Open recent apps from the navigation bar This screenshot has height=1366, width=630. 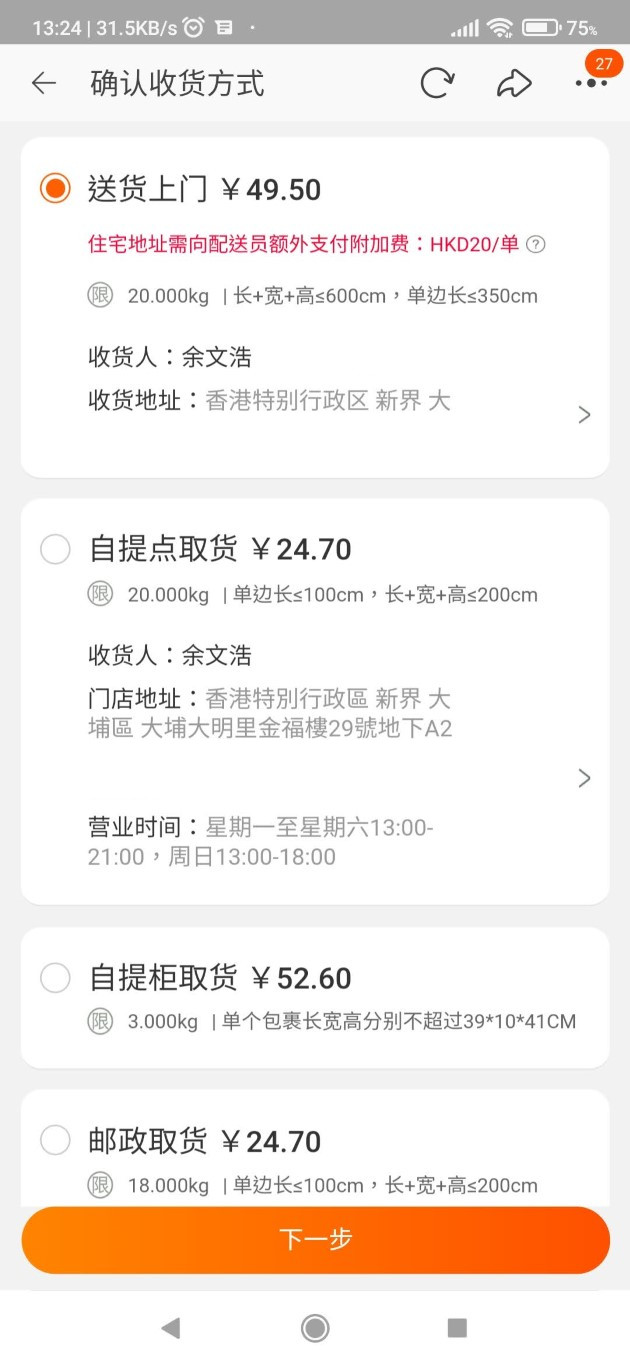coord(457,1328)
